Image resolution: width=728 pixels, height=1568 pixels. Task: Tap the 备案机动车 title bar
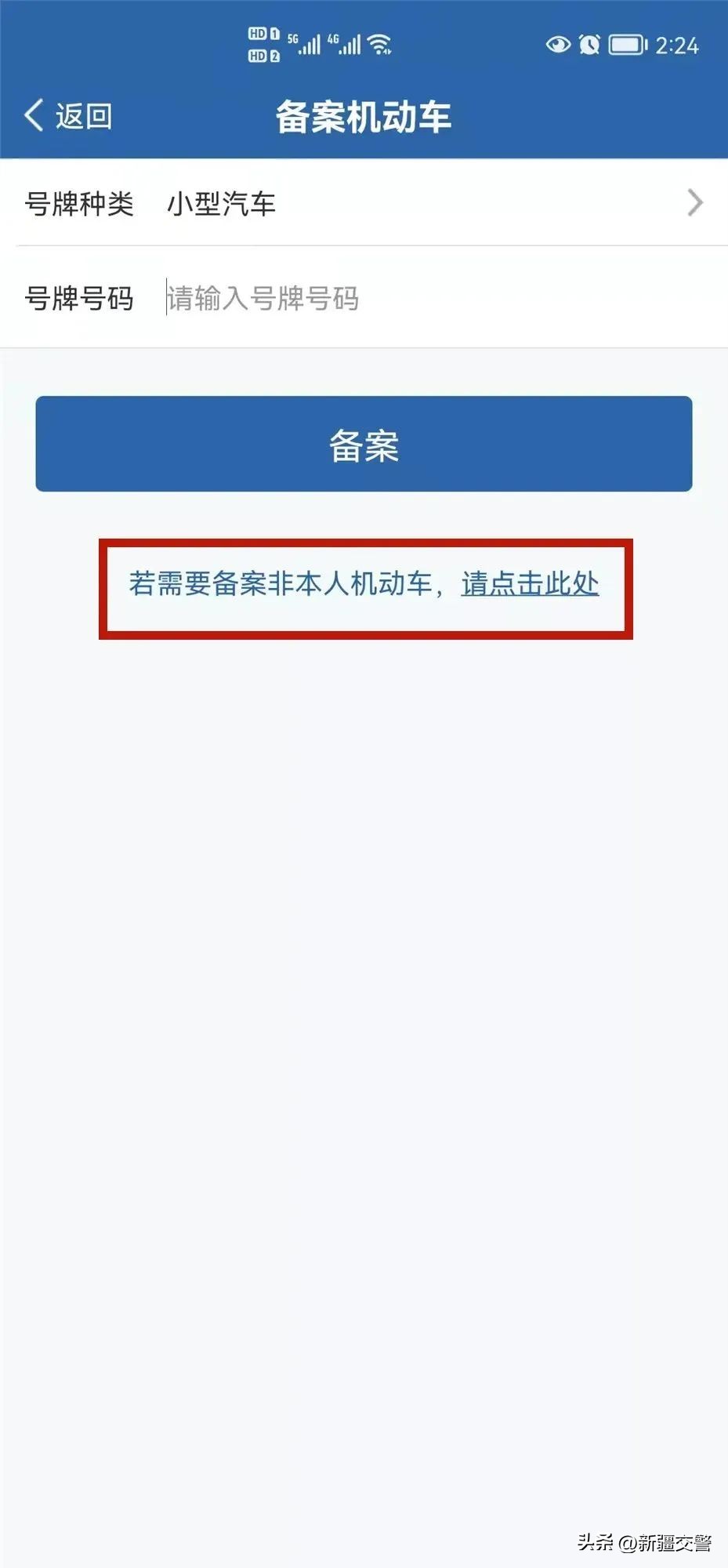click(x=364, y=114)
